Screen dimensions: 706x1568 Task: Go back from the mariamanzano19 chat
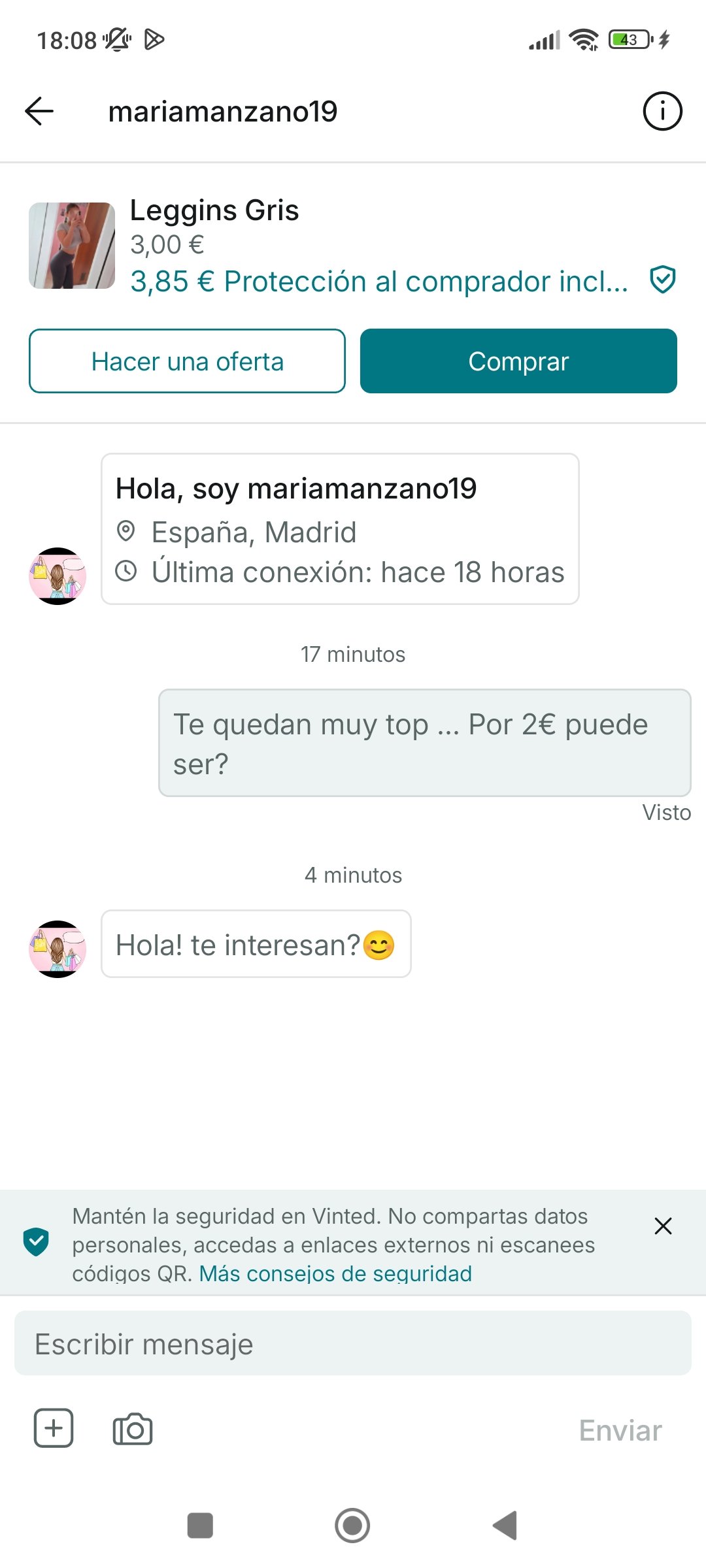[x=39, y=111]
